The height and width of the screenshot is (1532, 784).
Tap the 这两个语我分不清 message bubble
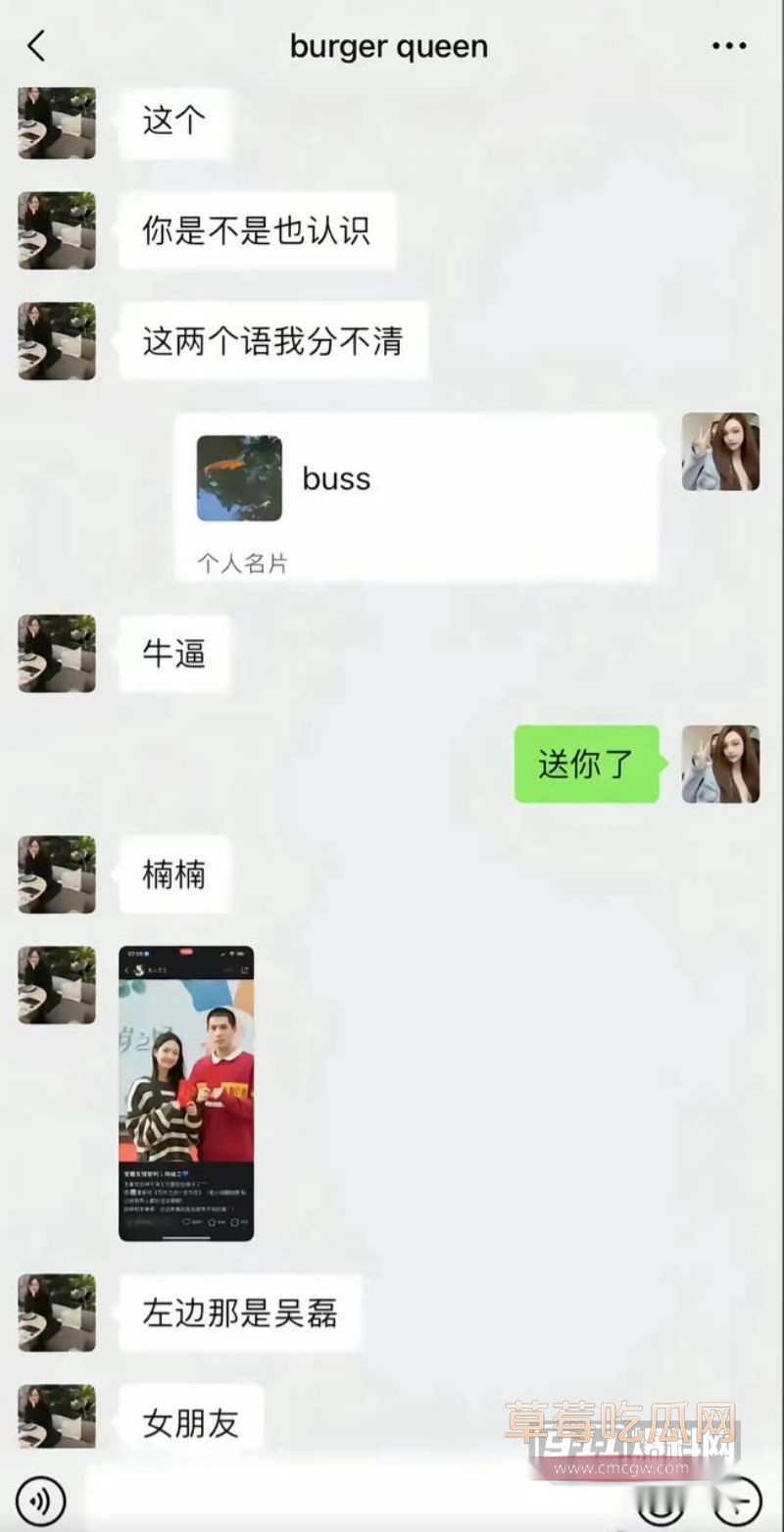[272, 342]
